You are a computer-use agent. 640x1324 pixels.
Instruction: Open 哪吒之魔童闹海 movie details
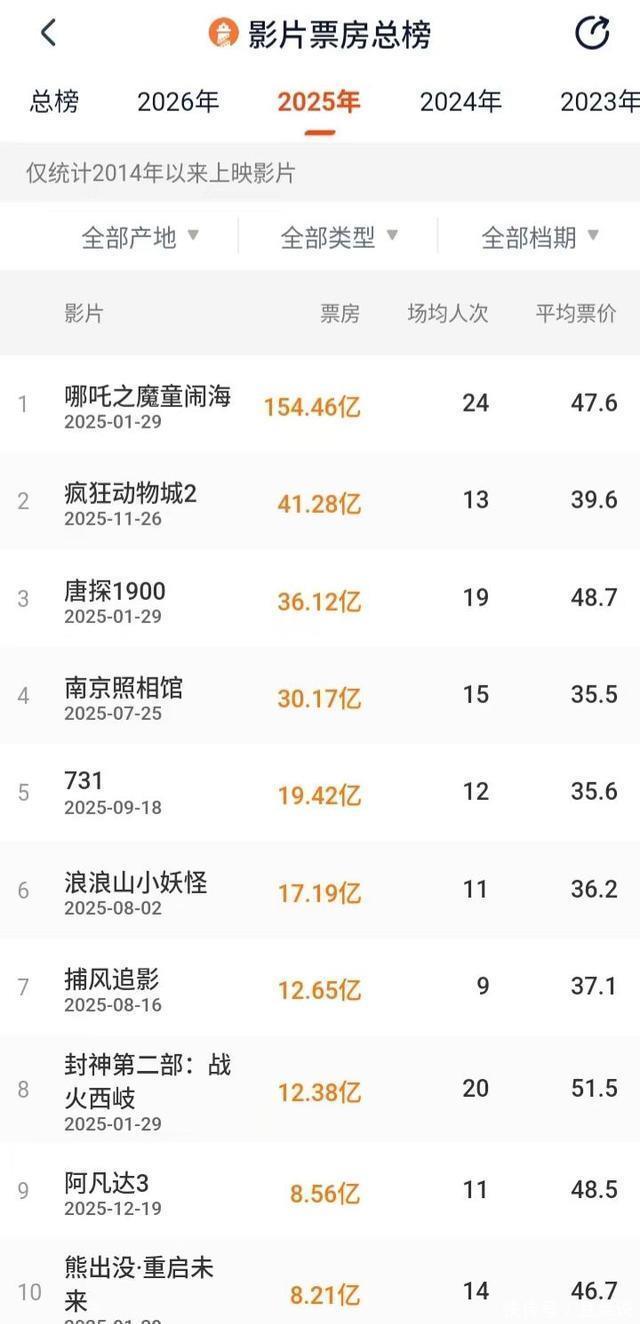coord(147,397)
